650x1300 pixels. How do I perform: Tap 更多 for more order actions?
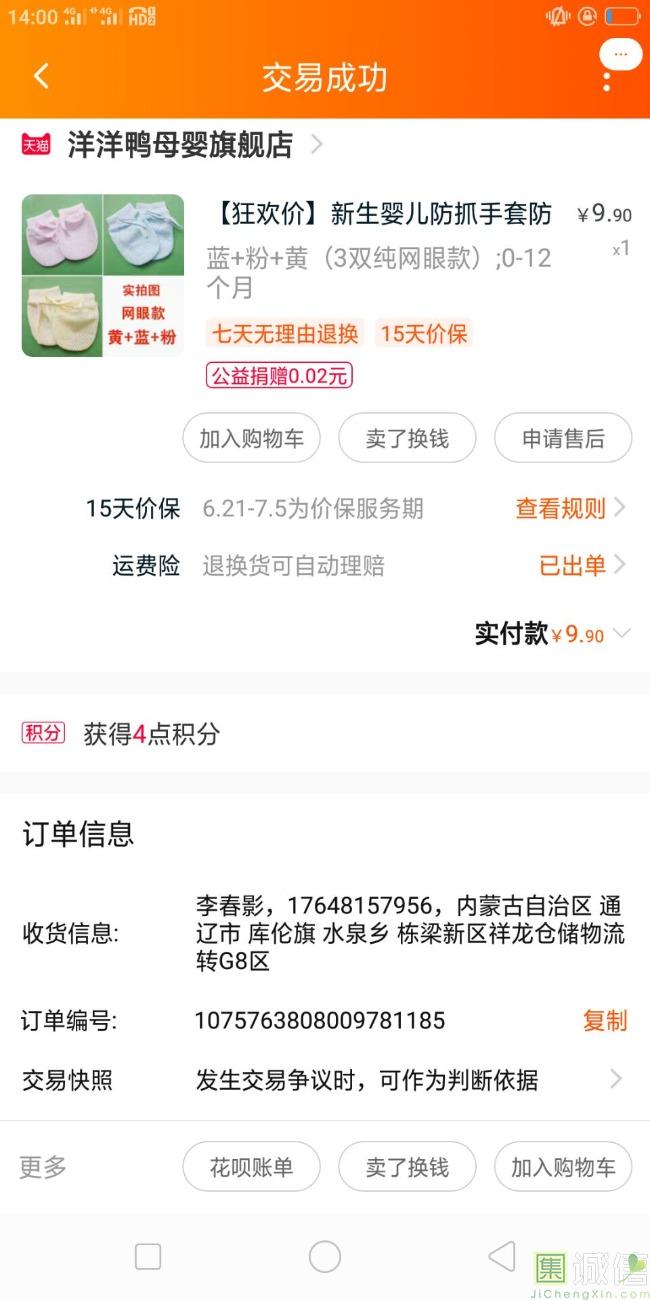[x=43, y=1167]
